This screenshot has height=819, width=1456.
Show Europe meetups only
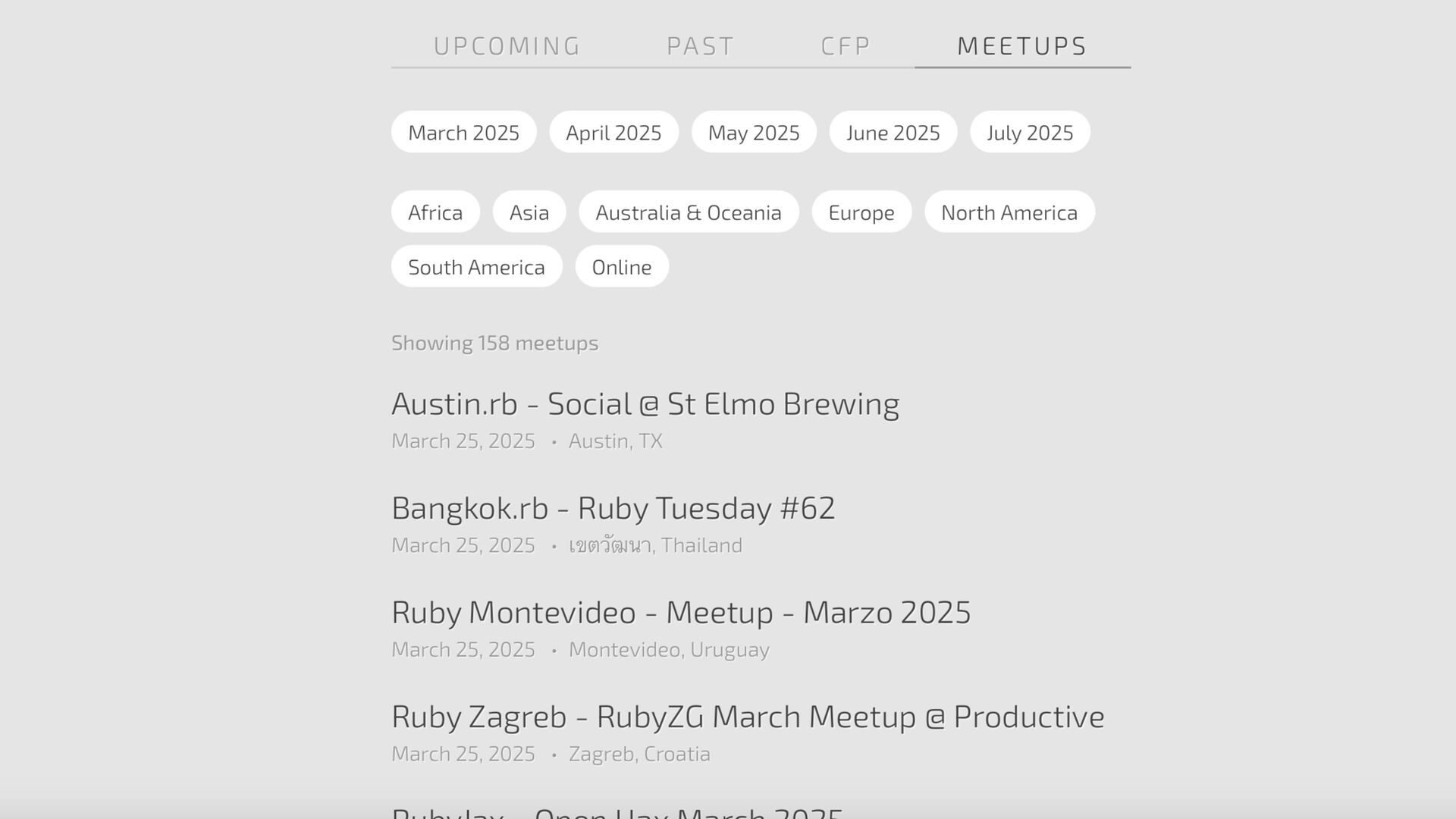point(861,212)
